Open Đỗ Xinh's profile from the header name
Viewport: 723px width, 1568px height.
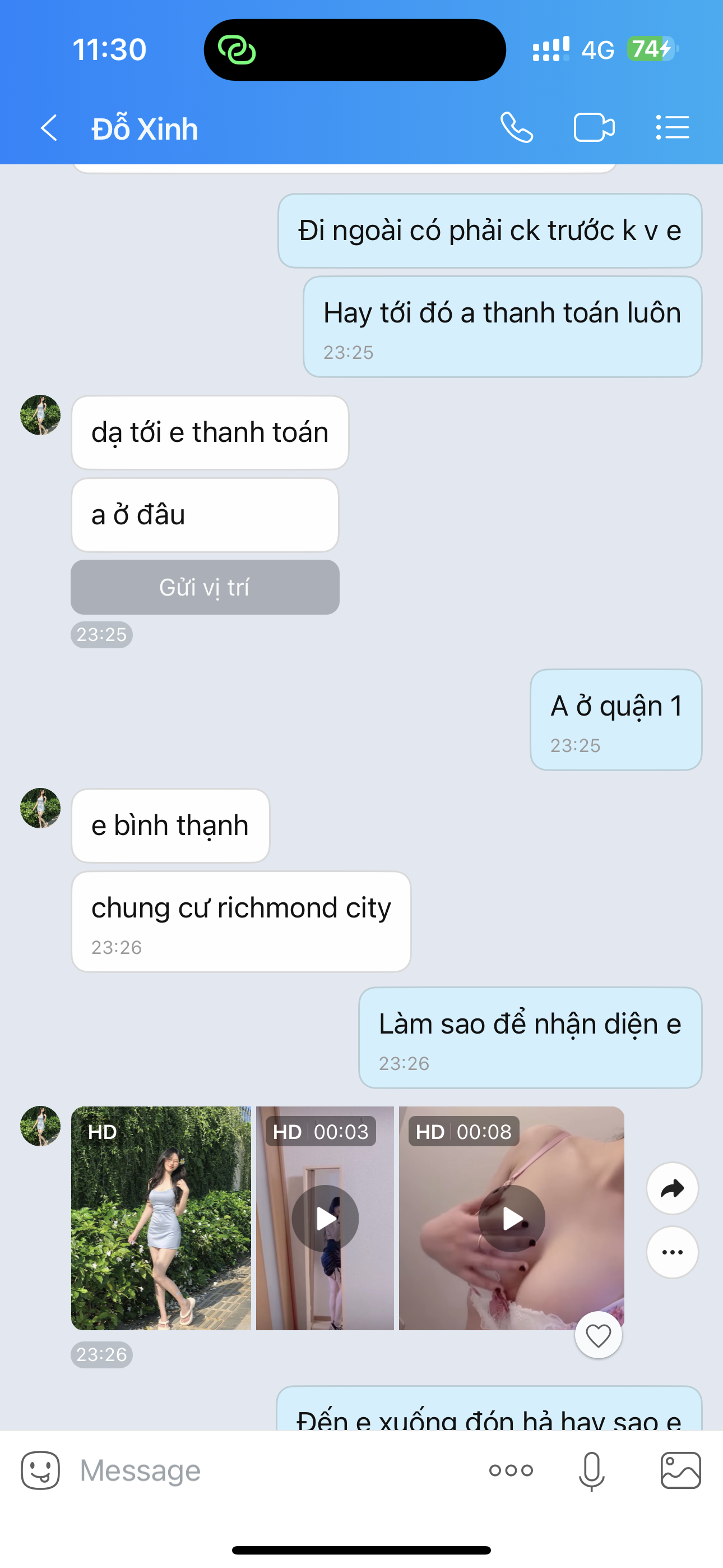point(145,129)
